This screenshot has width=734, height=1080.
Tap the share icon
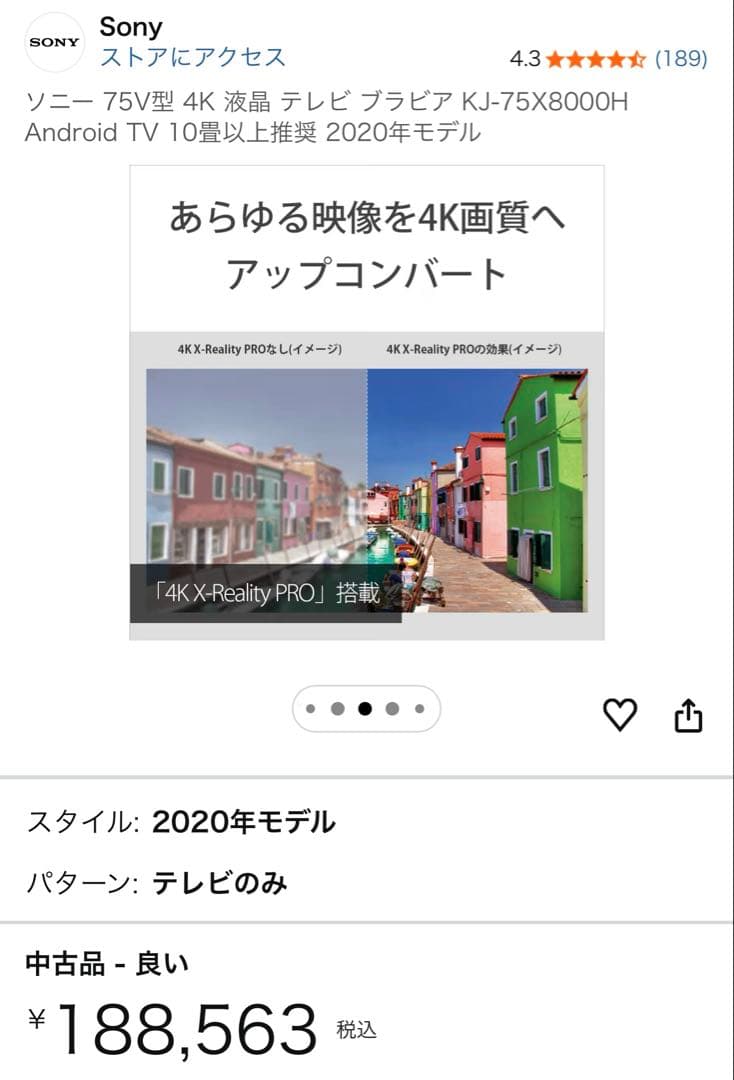pos(688,714)
